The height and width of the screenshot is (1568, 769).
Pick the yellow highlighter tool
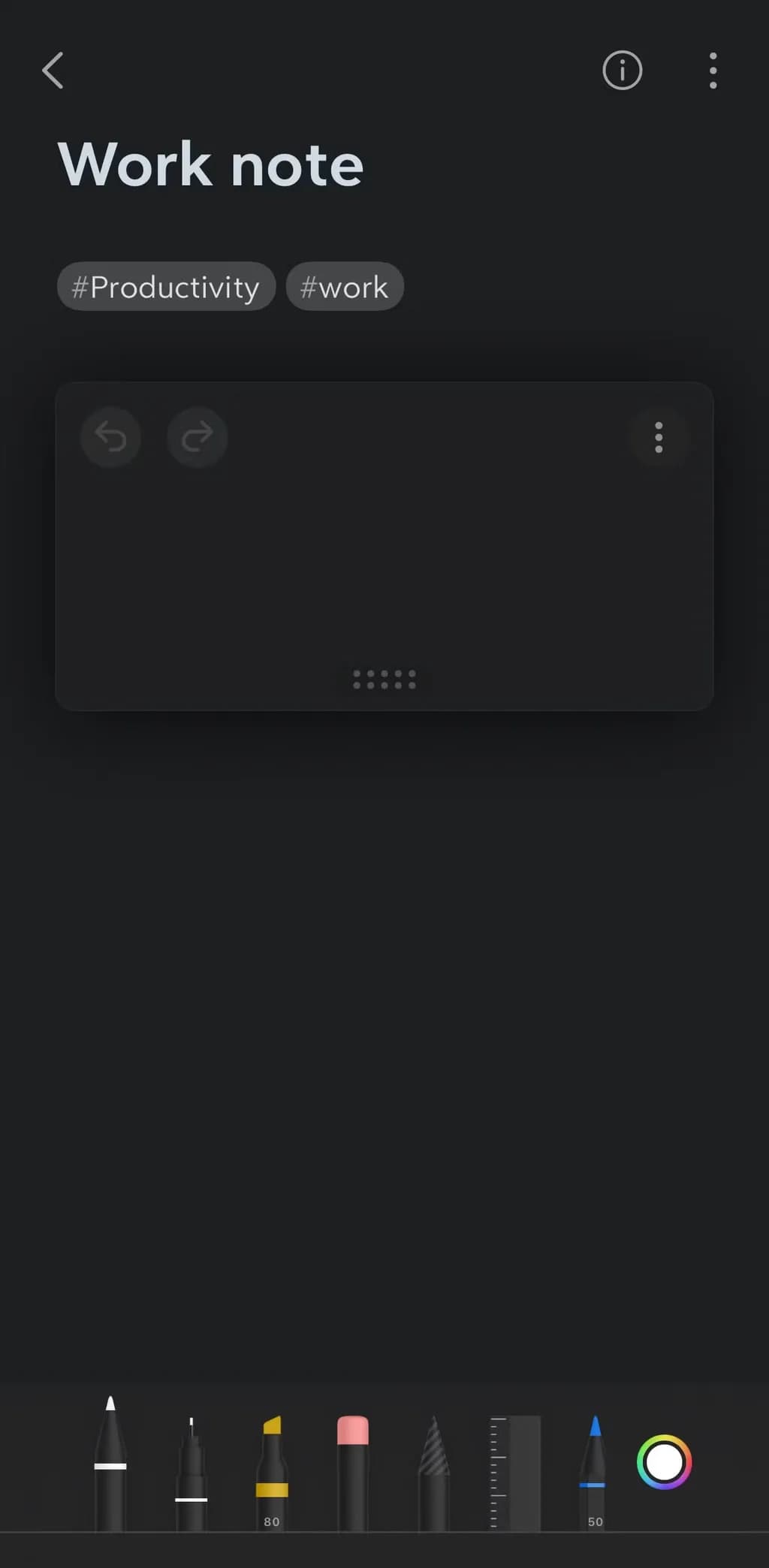(x=272, y=1472)
